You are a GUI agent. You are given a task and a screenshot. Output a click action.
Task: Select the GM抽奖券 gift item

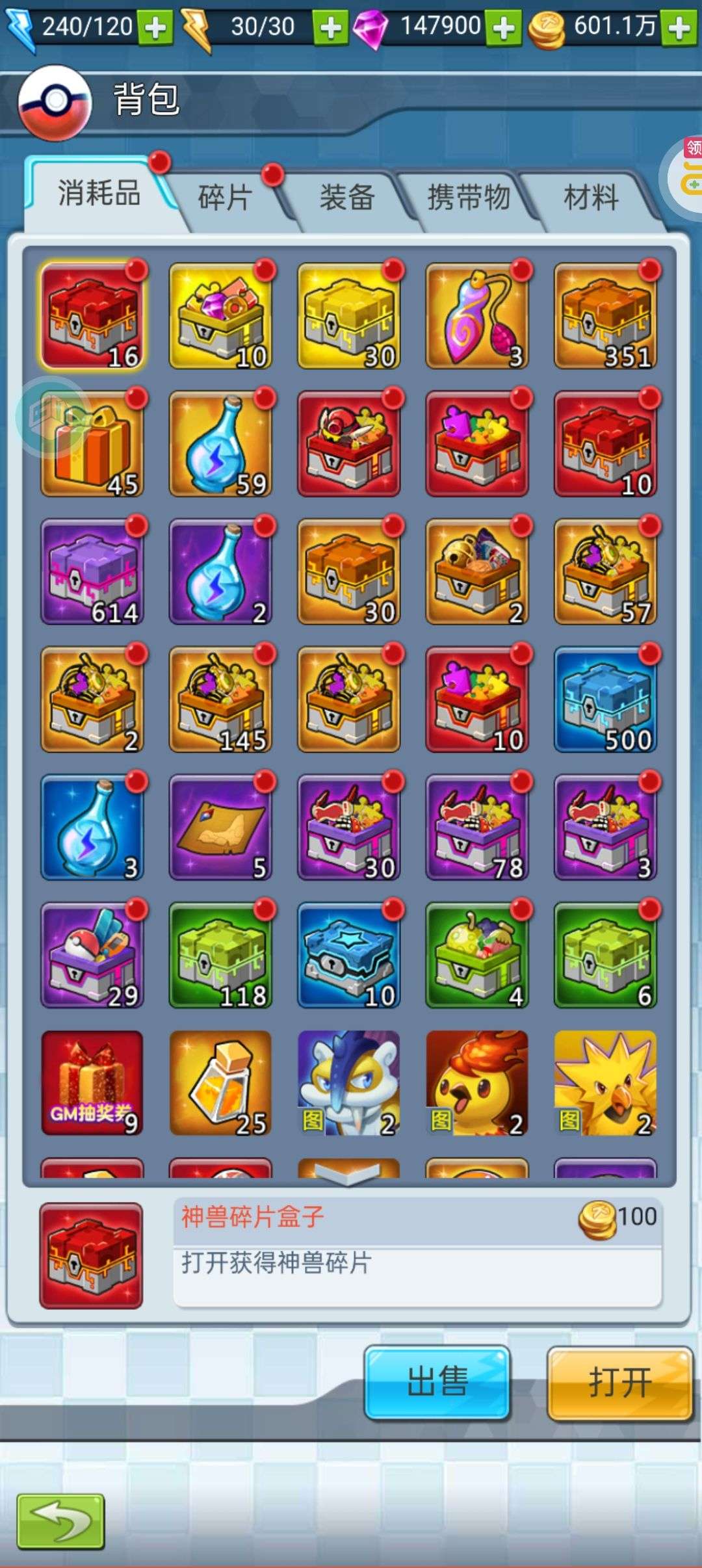click(x=92, y=1082)
